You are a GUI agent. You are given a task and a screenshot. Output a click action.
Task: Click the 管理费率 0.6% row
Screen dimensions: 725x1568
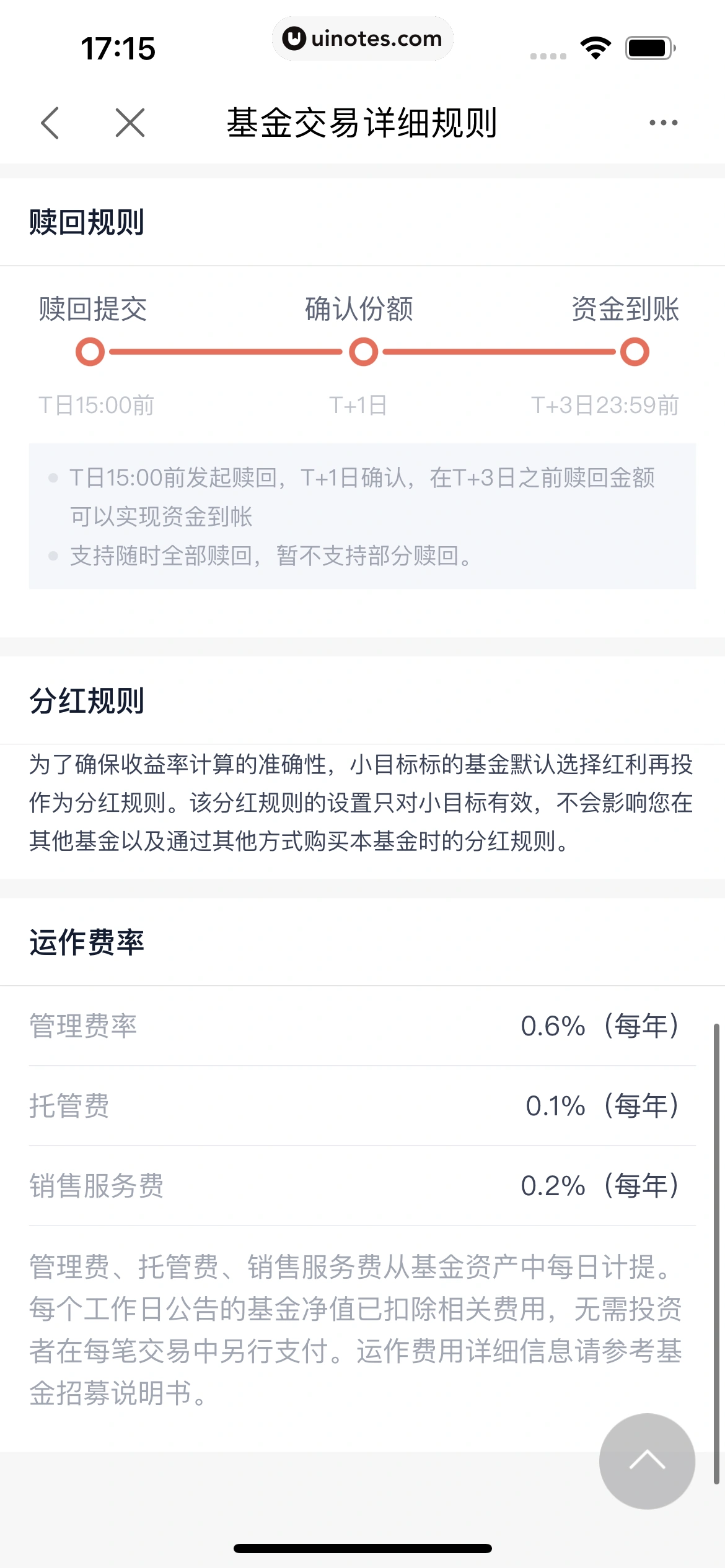tap(362, 1026)
